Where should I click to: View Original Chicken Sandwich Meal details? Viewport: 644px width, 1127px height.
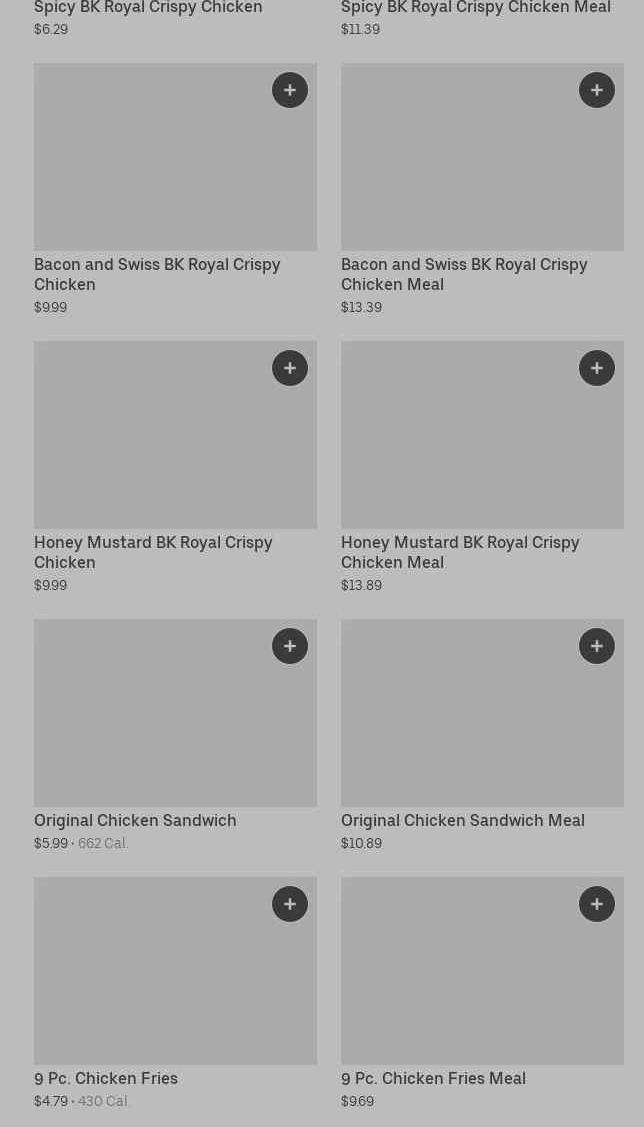[x=462, y=820]
